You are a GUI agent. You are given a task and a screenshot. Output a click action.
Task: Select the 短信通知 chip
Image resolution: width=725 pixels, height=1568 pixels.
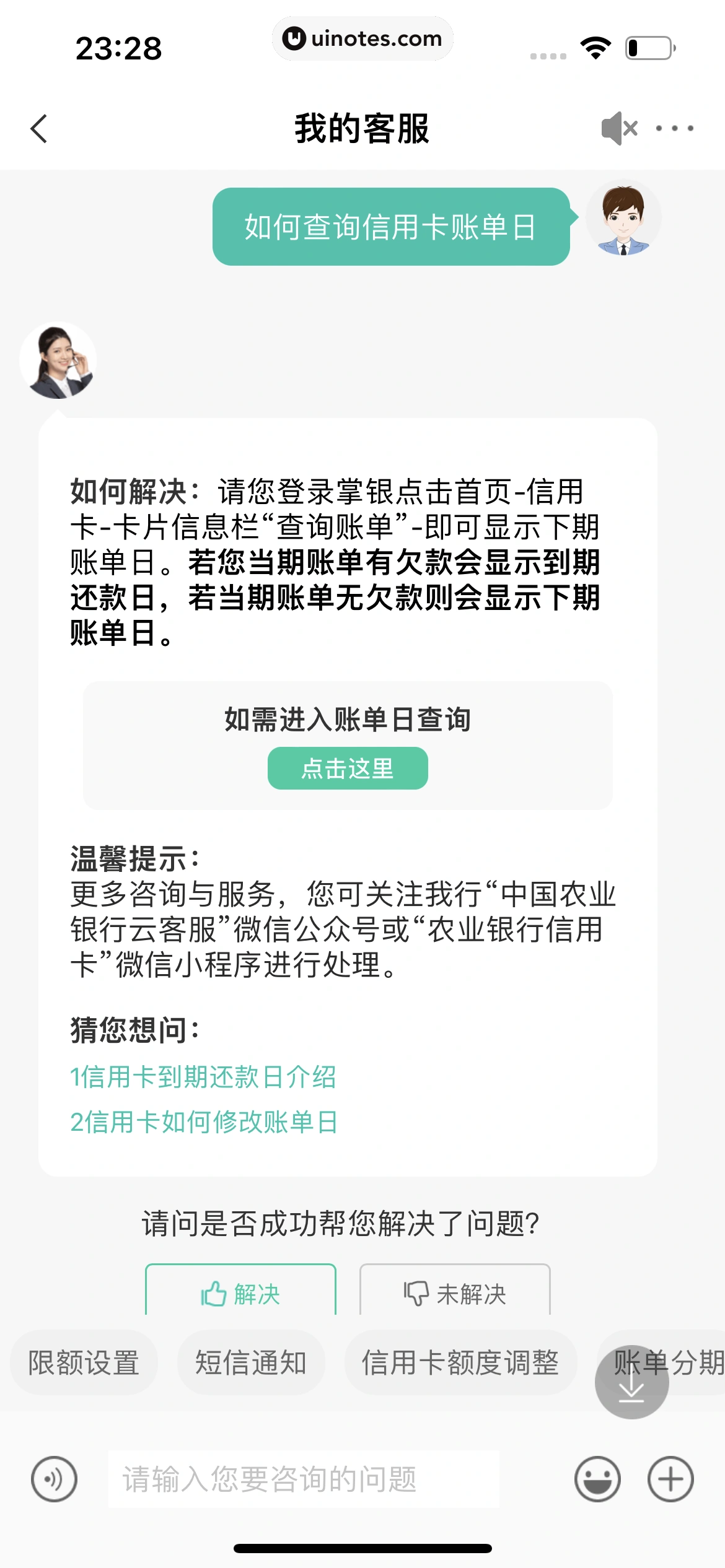point(251,1363)
